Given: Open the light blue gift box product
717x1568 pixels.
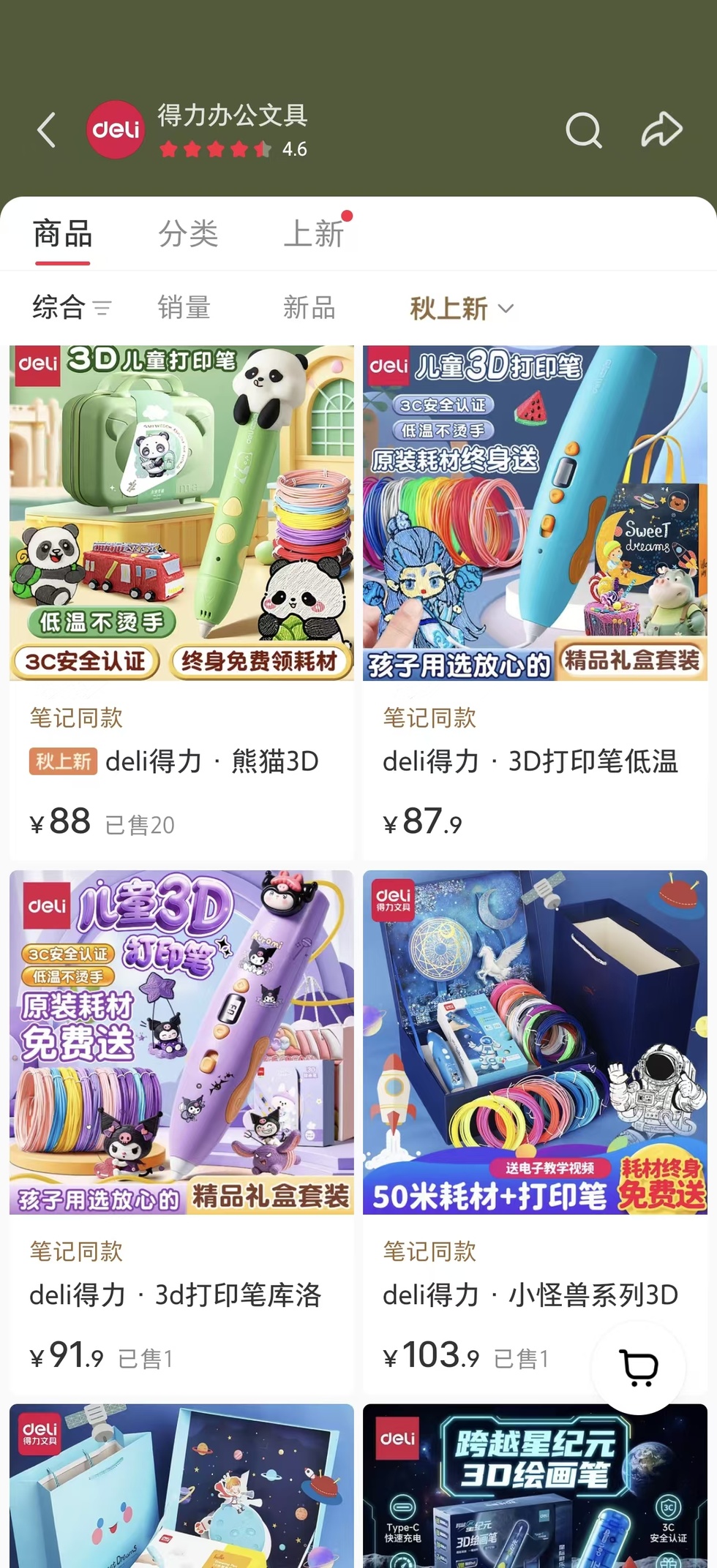Looking at the screenshot, I should click(x=181, y=1485).
